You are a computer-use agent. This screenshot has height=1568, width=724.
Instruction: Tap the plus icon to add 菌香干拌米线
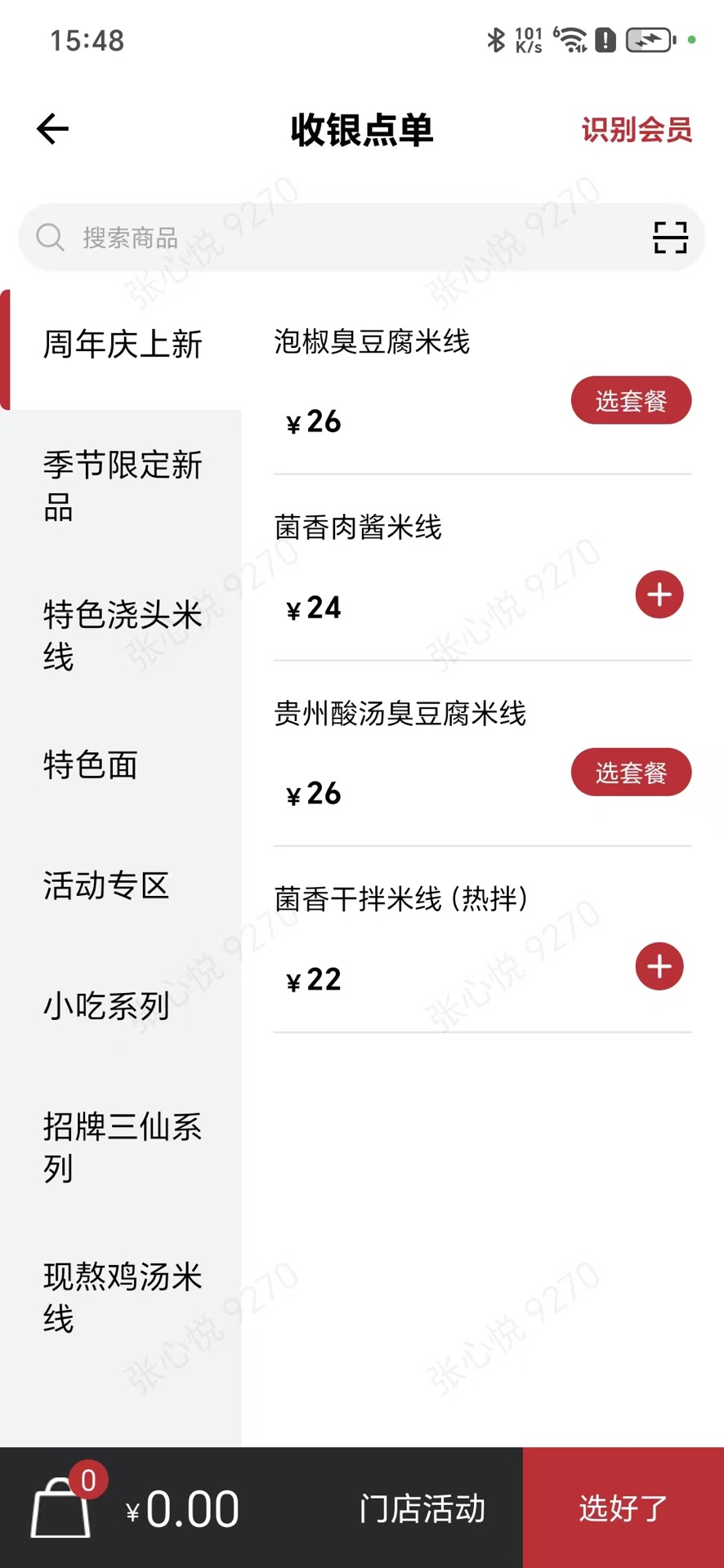tap(659, 966)
